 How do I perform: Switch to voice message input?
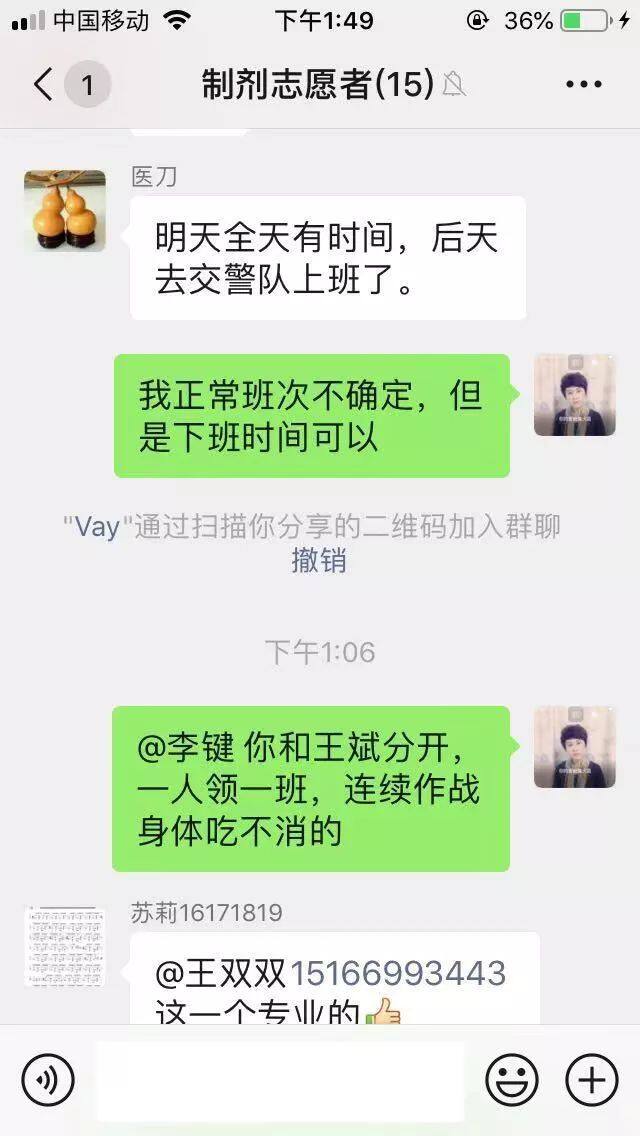point(48,1079)
